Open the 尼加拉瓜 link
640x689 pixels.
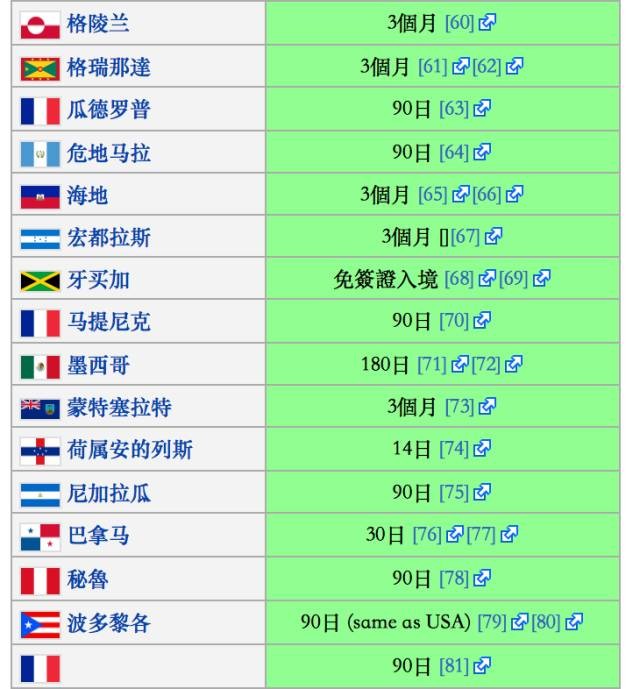pyautogui.click(x=109, y=493)
